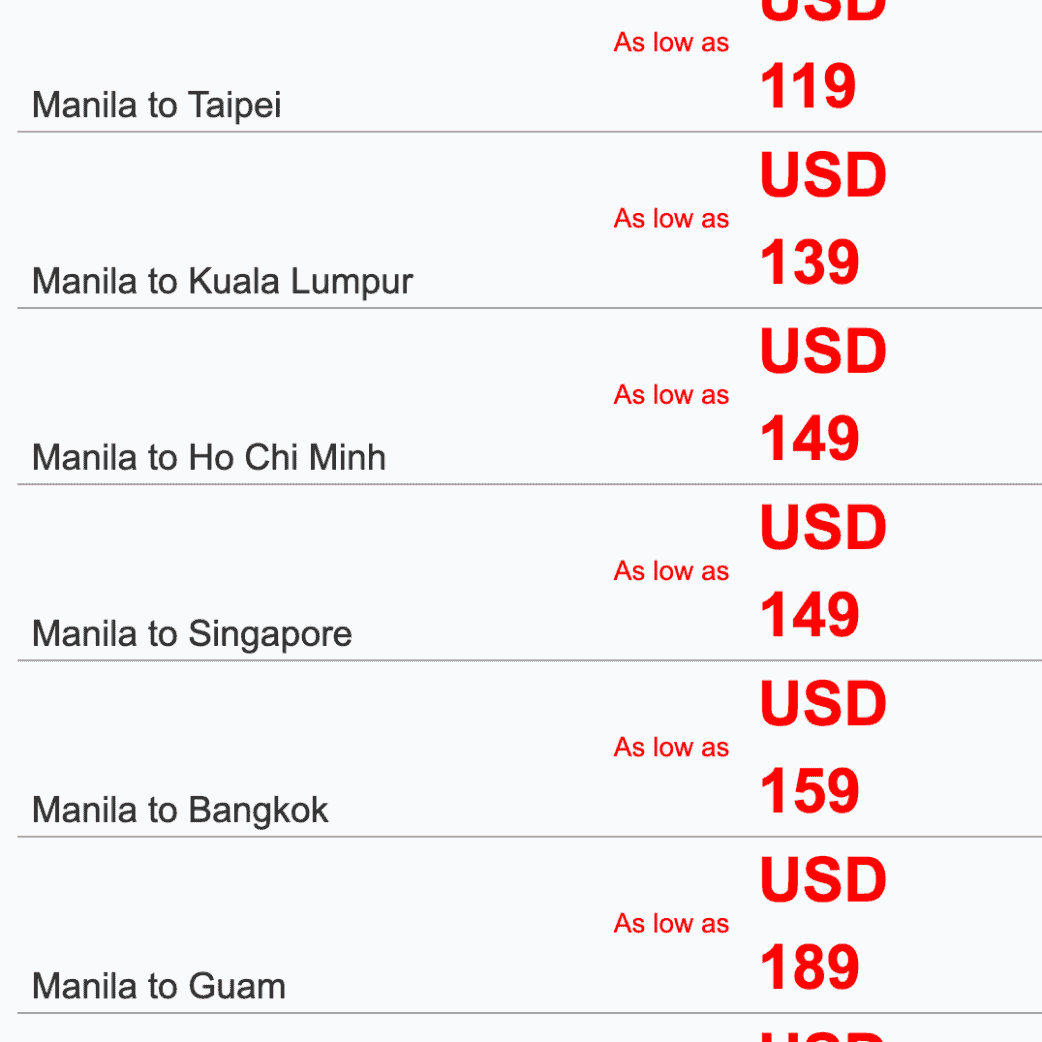Select the Manila to Kuala Lumpur route
The image size is (1042, 1042).
[222, 281]
